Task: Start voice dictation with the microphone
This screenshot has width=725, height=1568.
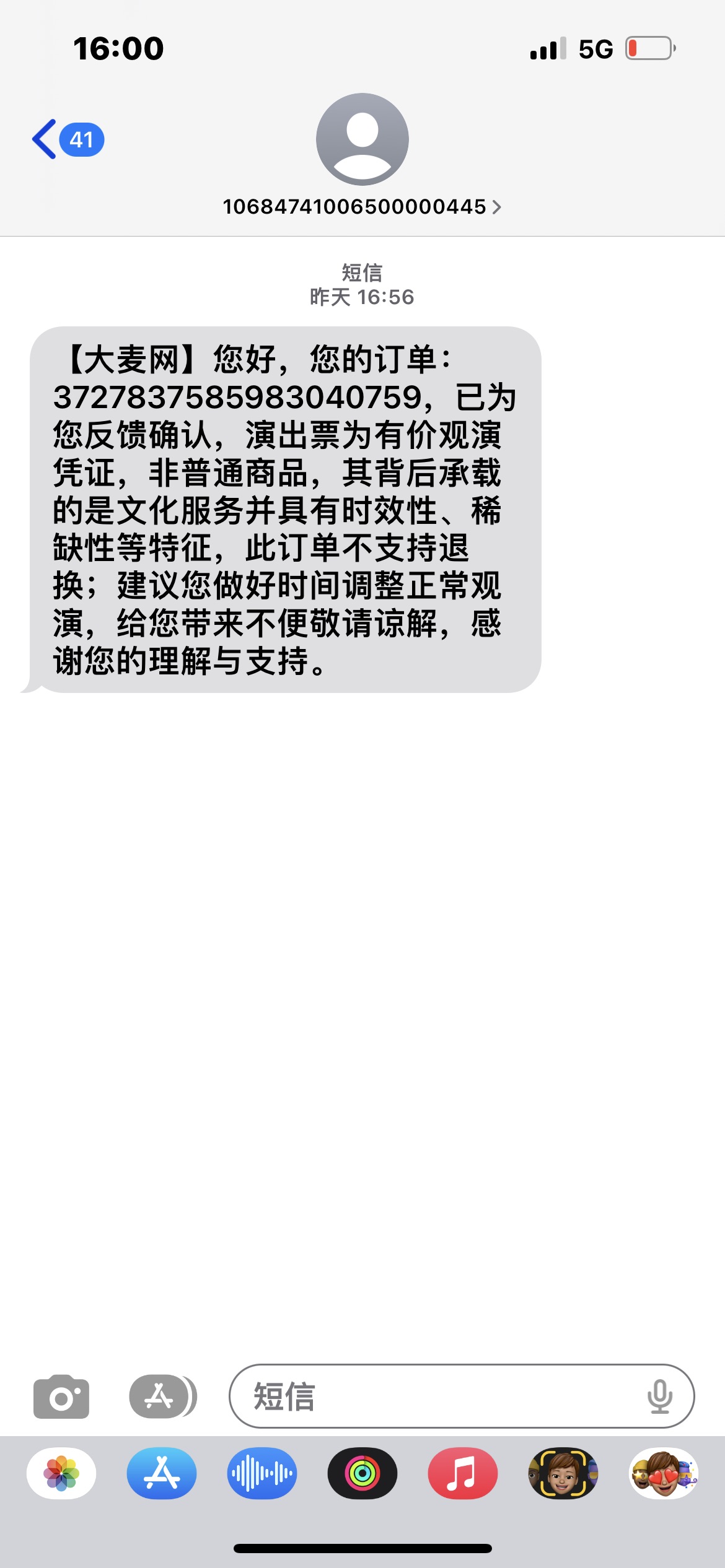Action: (x=660, y=1396)
